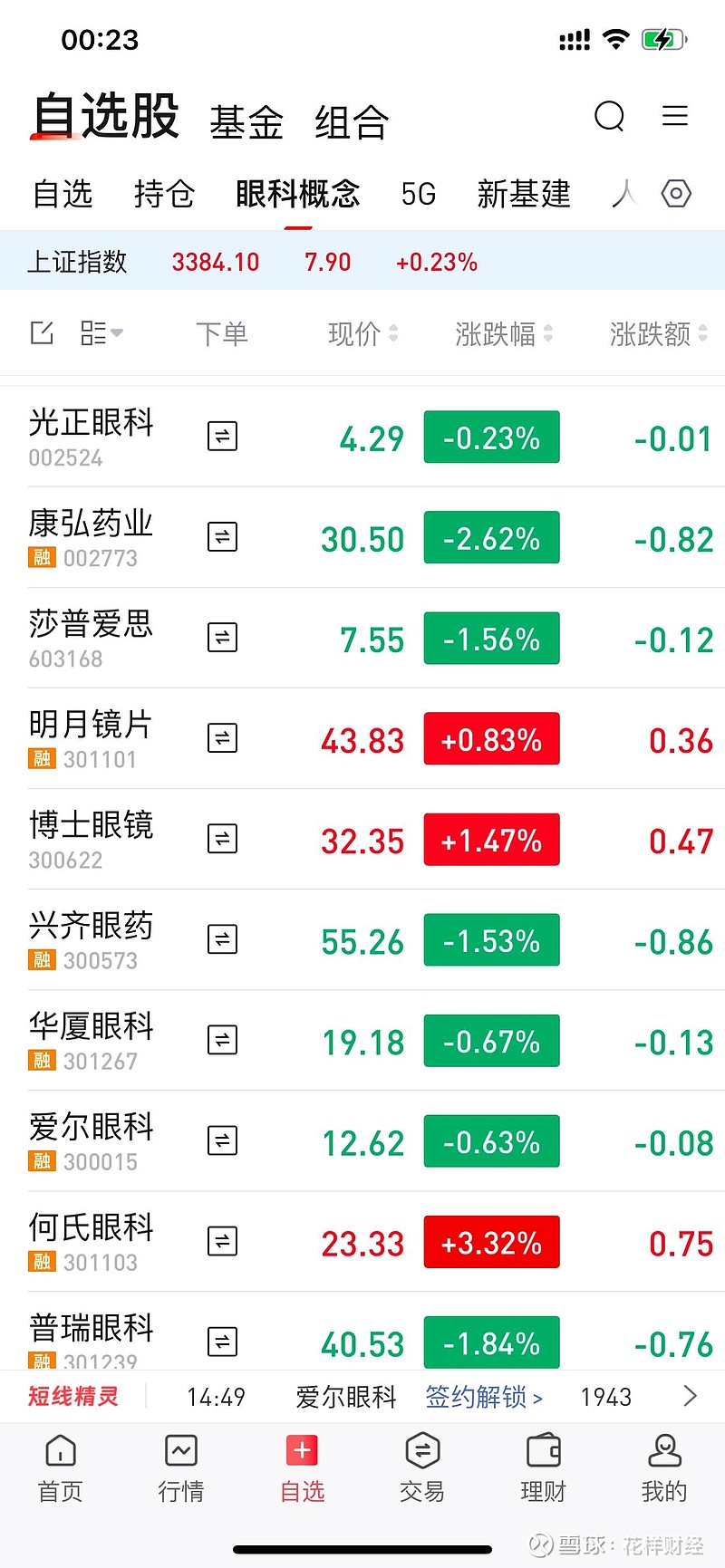The height and width of the screenshot is (1568, 725).
Task: Sort the list by 涨跌幅
Action: point(504,334)
